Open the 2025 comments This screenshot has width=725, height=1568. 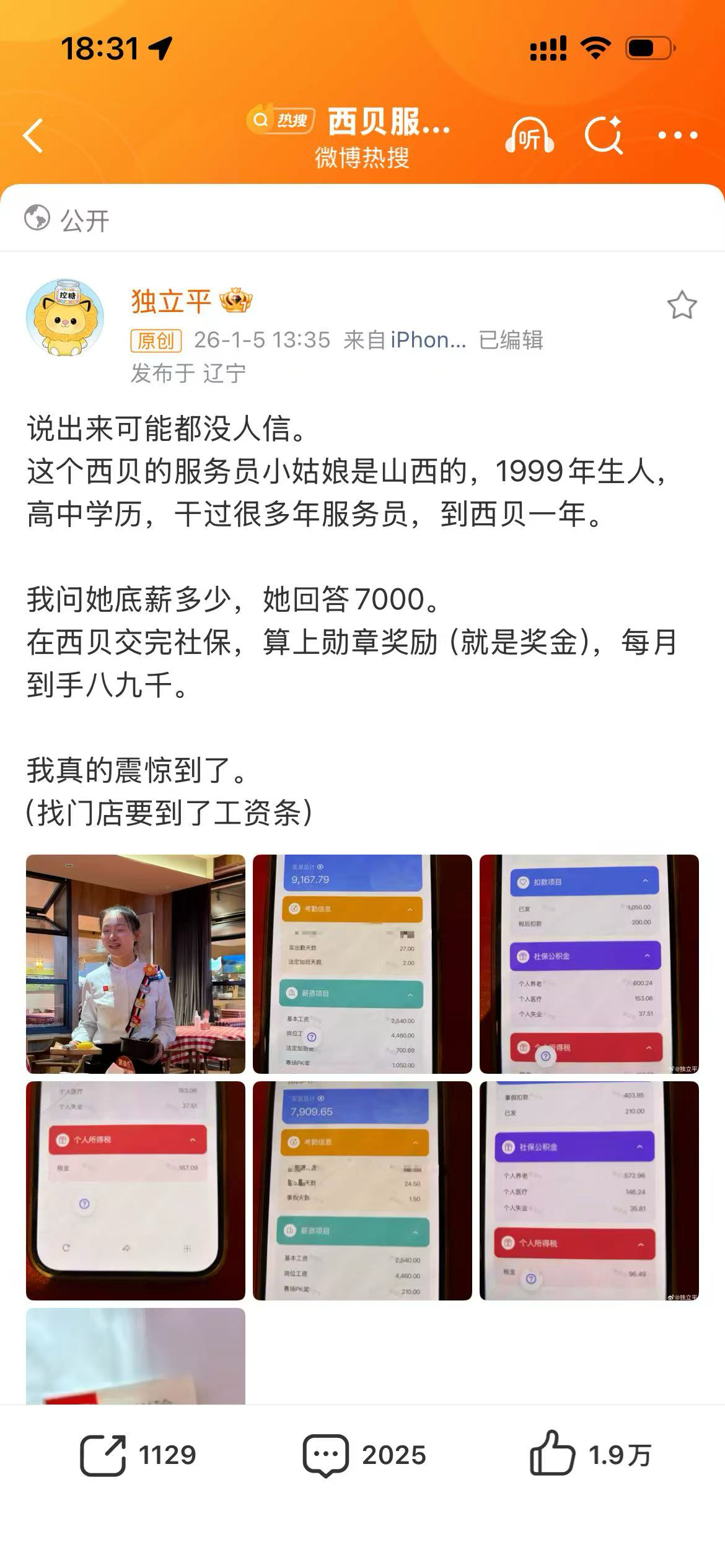[x=364, y=1455]
